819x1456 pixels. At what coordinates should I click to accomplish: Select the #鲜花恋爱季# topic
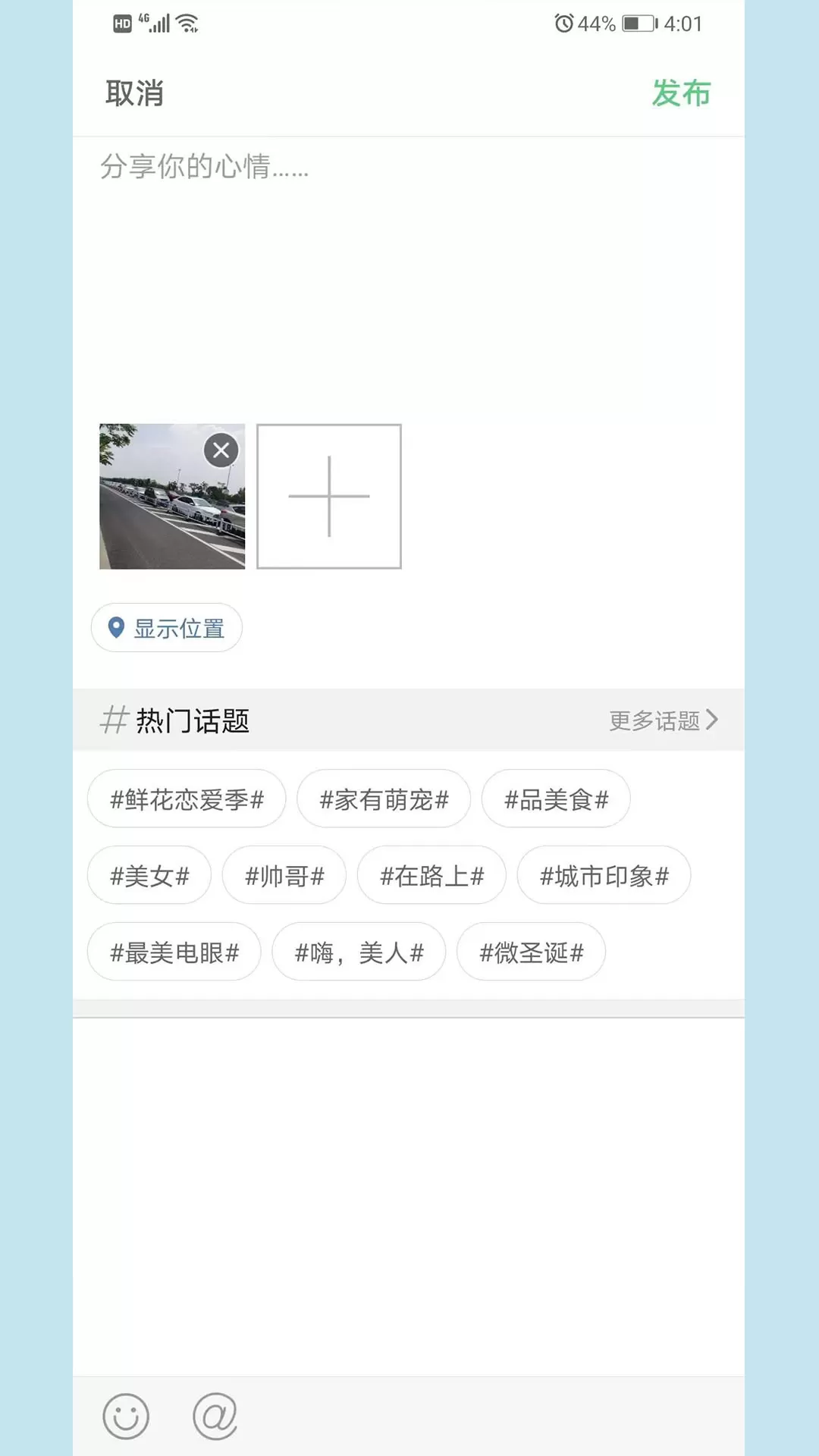[187, 799]
